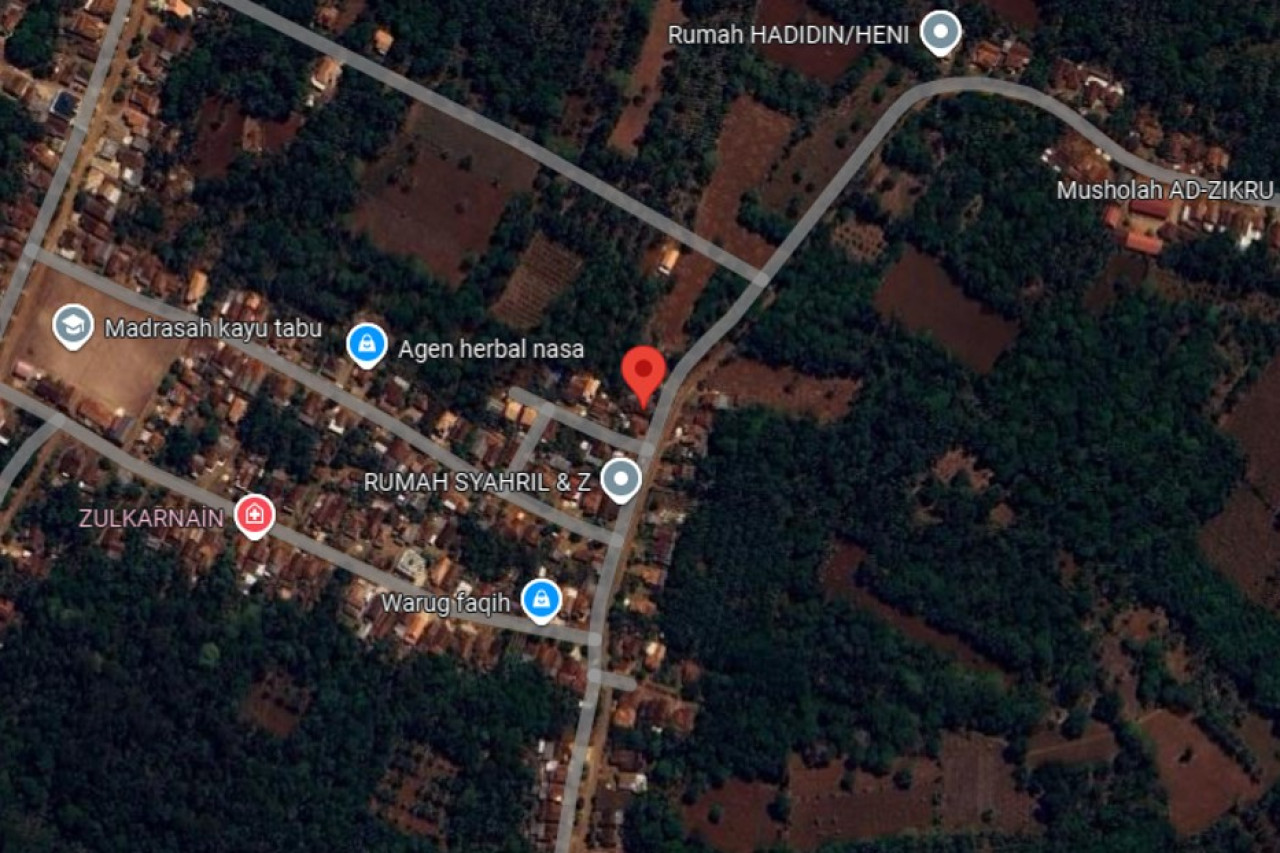
Task: Open Agen herbal nasa shop marker
Action: (x=367, y=345)
